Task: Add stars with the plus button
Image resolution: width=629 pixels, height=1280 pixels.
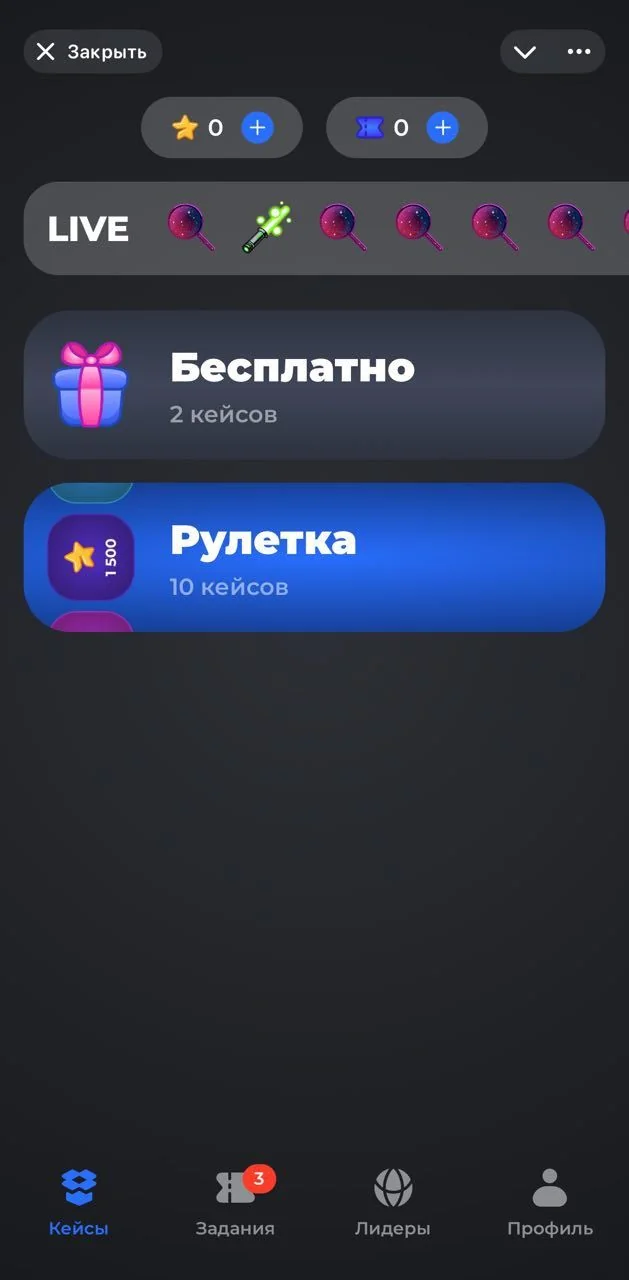Action: (257, 128)
